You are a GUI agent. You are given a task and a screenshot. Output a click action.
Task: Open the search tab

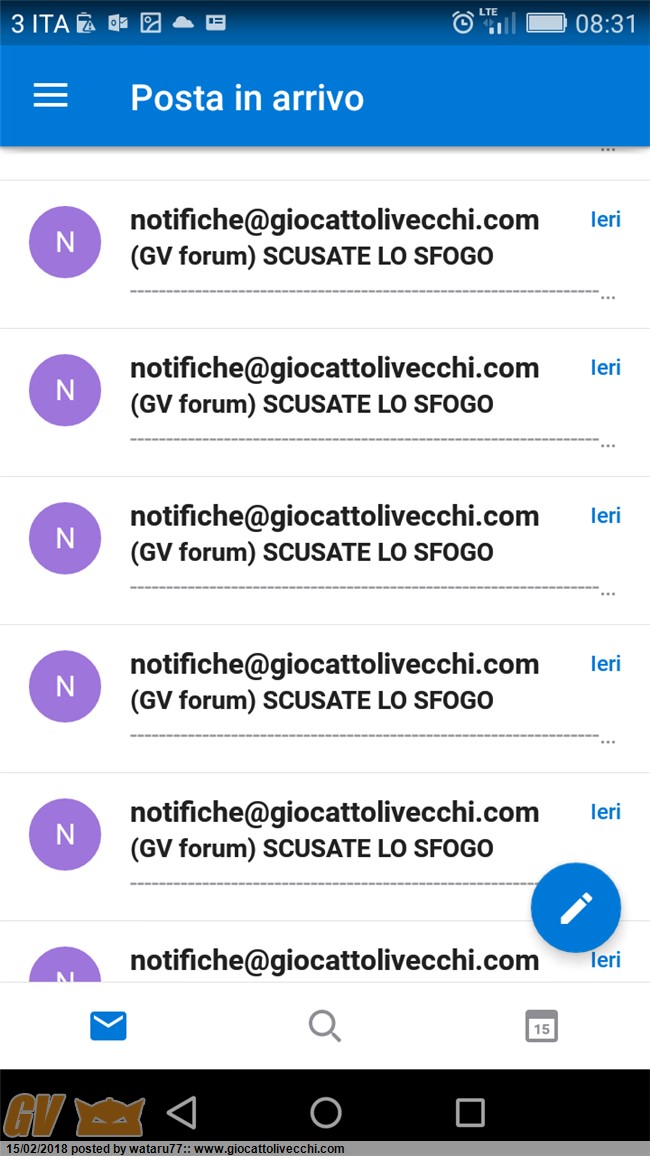[324, 1026]
